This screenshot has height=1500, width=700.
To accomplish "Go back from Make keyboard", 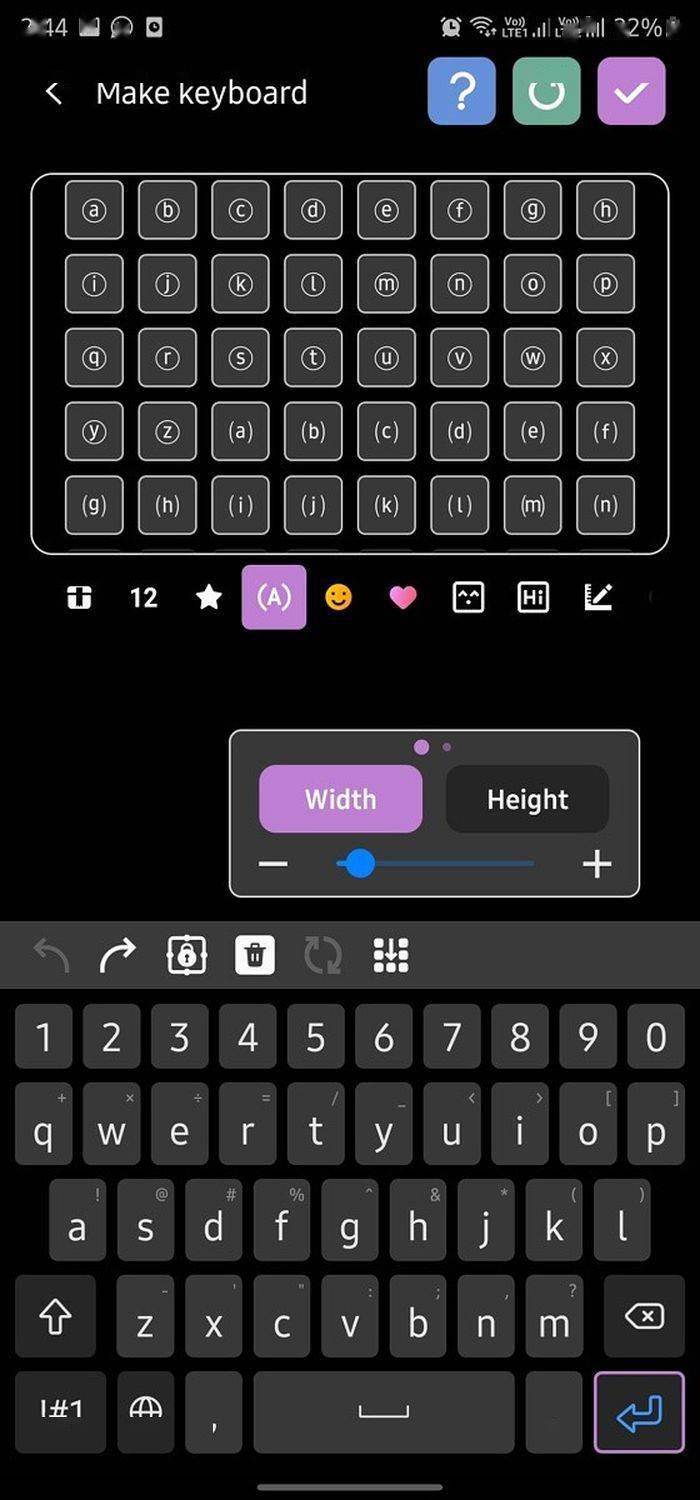I will pyautogui.click(x=54, y=93).
